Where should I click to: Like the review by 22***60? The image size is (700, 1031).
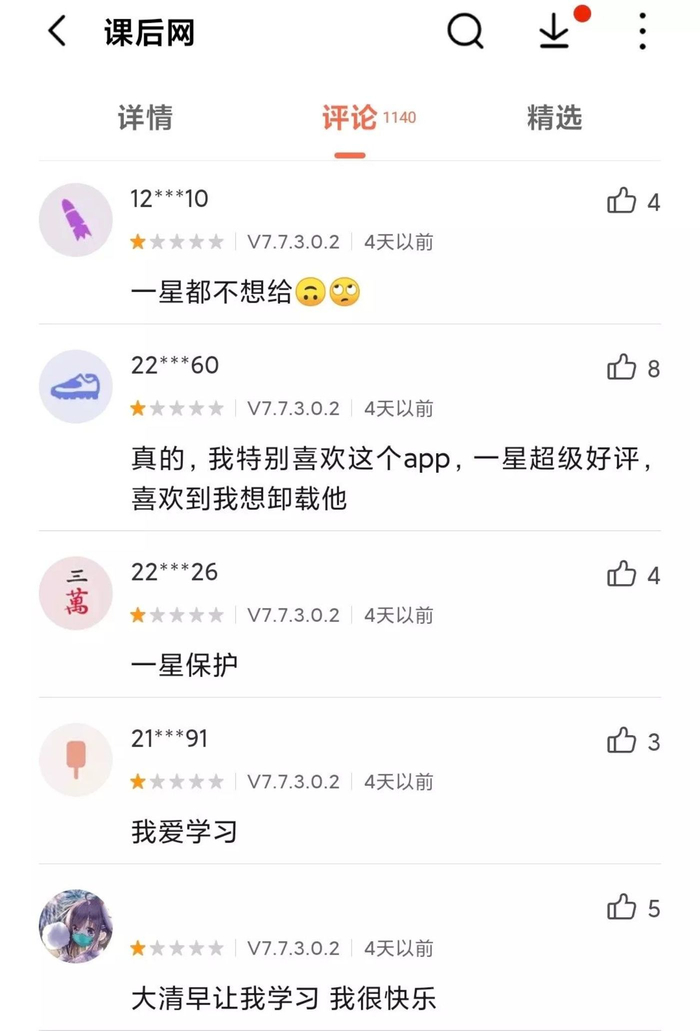click(x=622, y=368)
